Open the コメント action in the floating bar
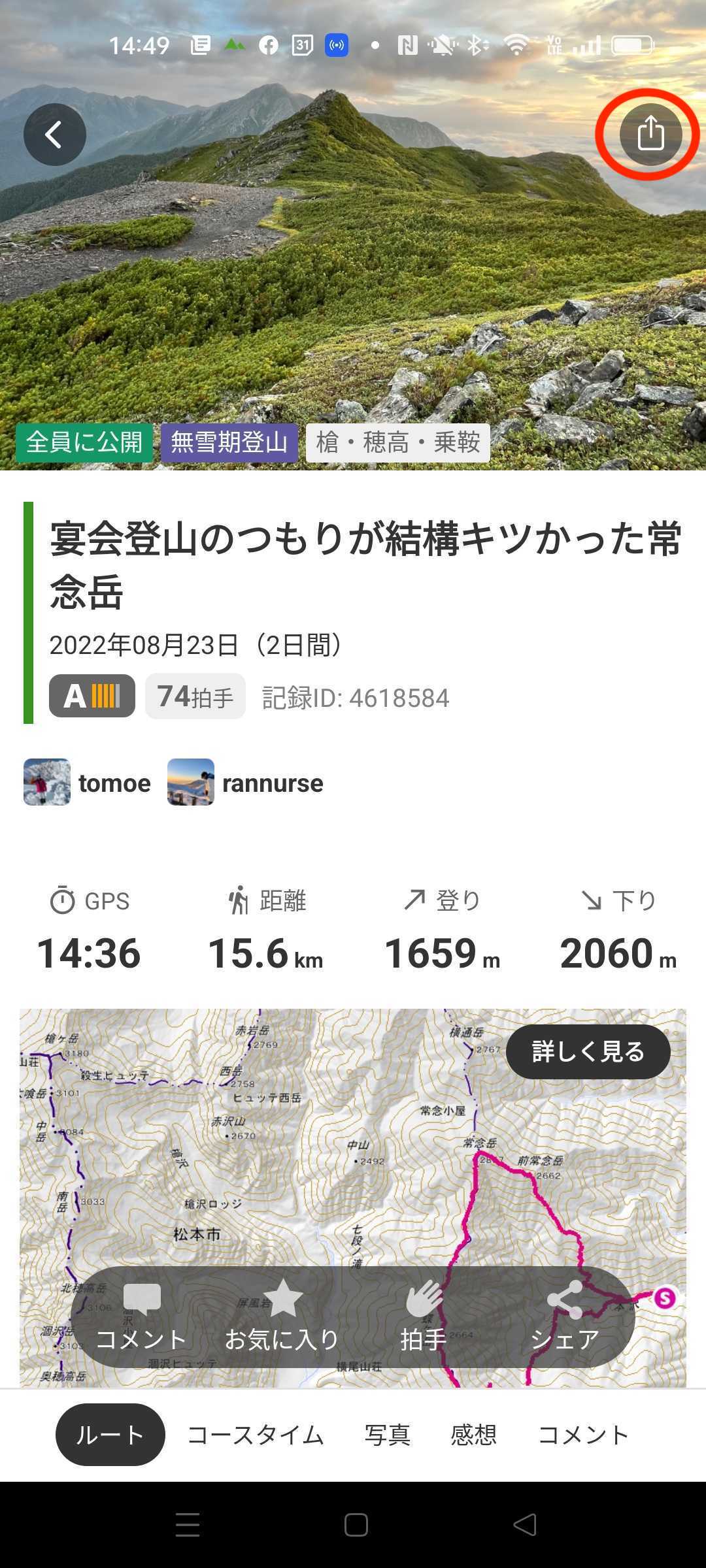The height and width of the screenshot is (1568, 706). click(141, 1317)
